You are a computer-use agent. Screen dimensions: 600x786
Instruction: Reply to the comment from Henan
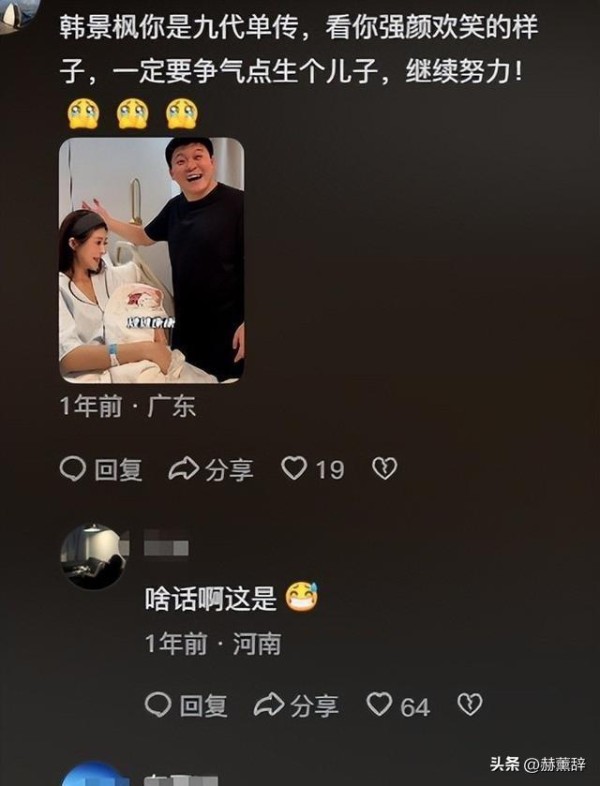pyautogui.click(x=186, y=706)
